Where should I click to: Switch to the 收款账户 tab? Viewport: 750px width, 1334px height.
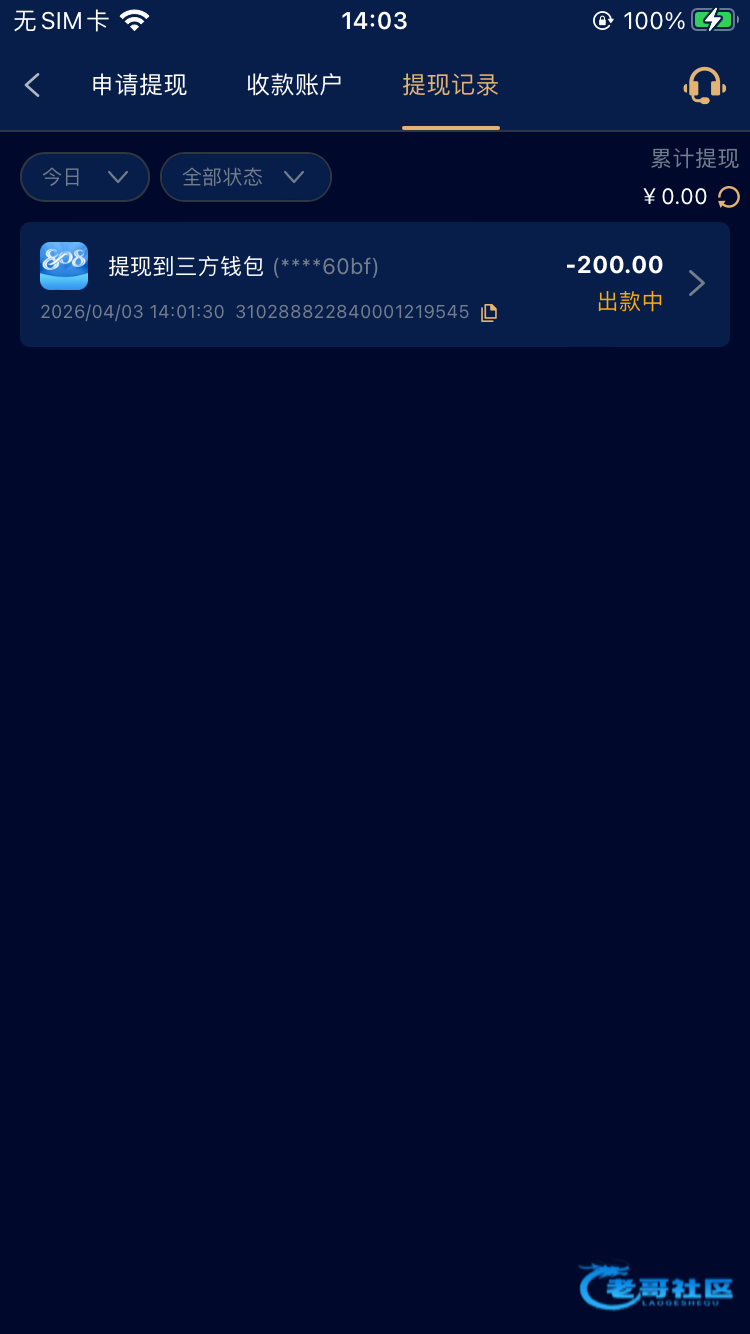click(294, 86)
